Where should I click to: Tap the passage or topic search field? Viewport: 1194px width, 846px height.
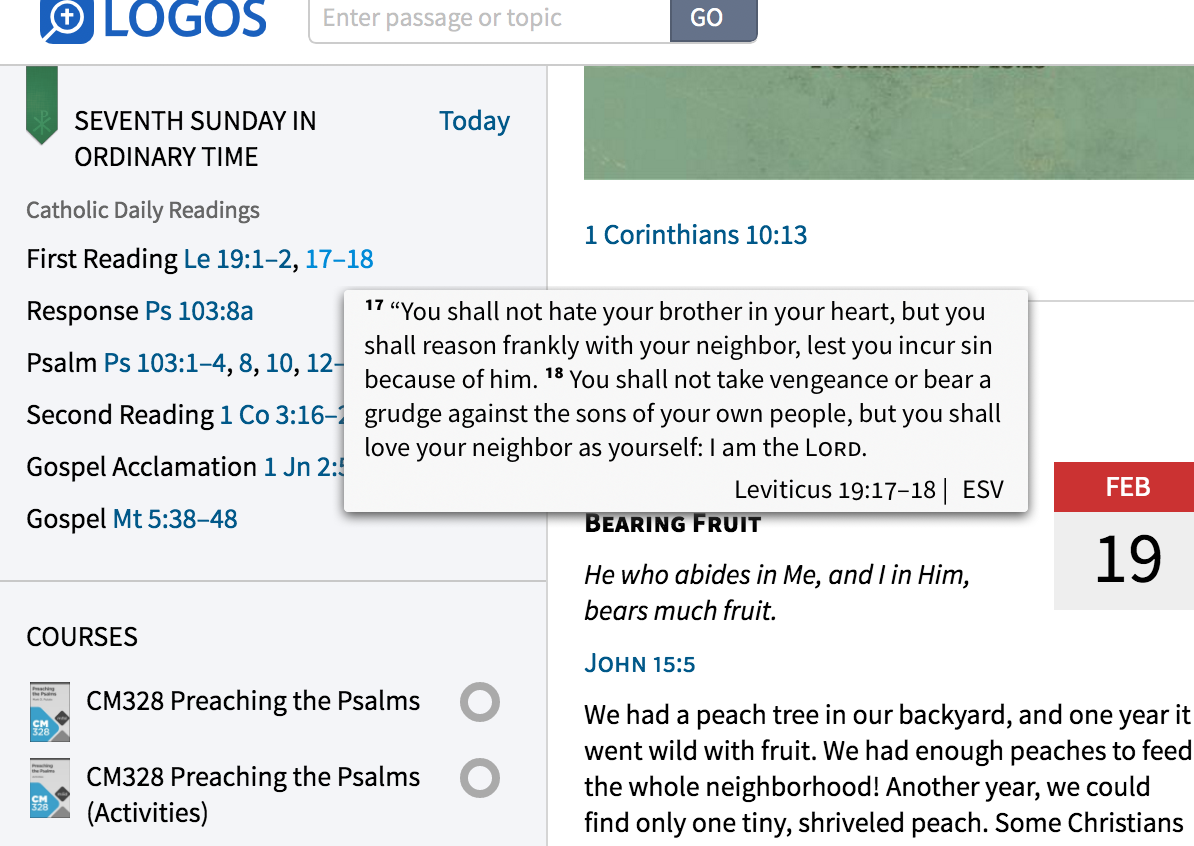click(x=488, y=18)
